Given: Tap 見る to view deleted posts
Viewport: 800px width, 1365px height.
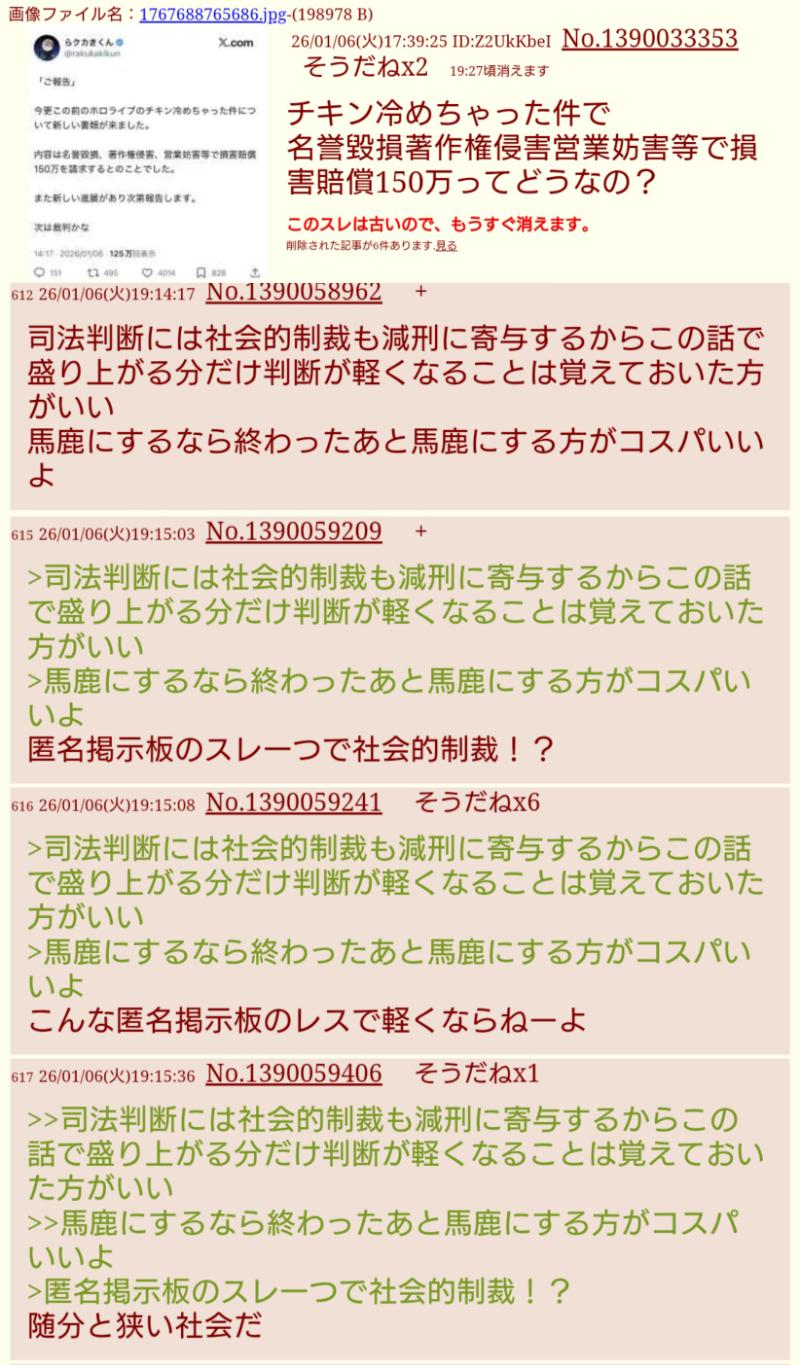Looking at the screenshot, I should click(447, 245).
